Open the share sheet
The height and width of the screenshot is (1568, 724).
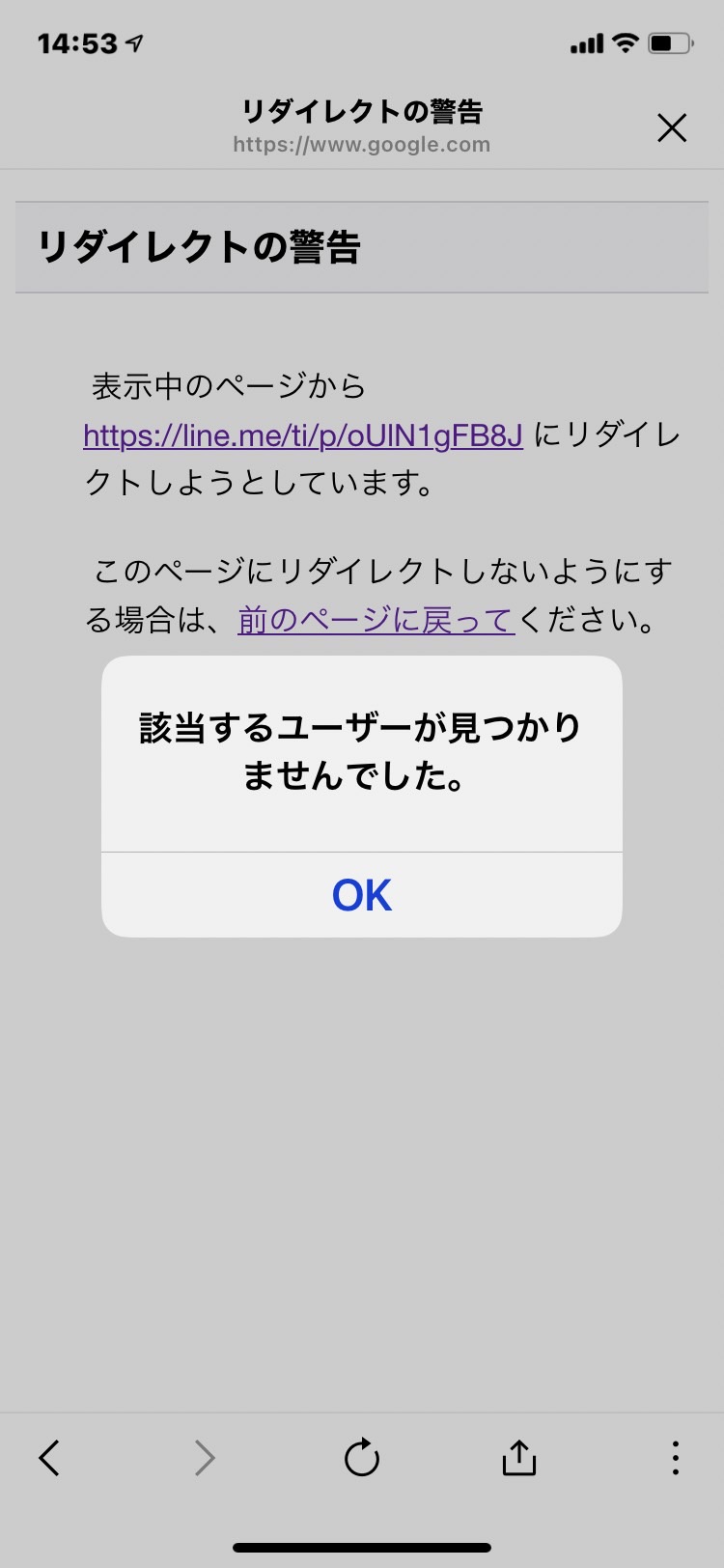[518, 1457]
